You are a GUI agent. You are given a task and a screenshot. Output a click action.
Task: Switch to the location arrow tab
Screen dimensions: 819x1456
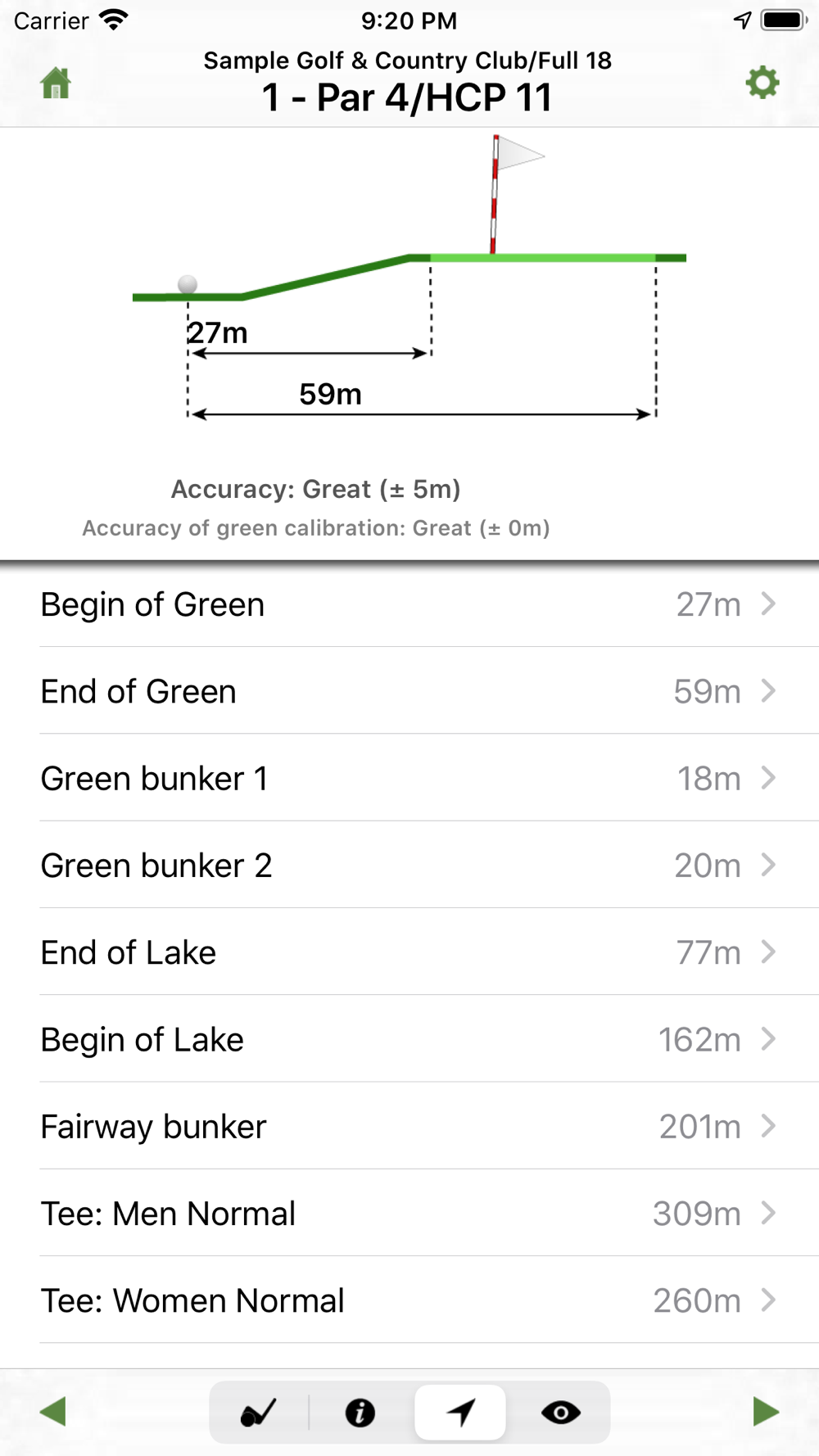click(460, 1413)
